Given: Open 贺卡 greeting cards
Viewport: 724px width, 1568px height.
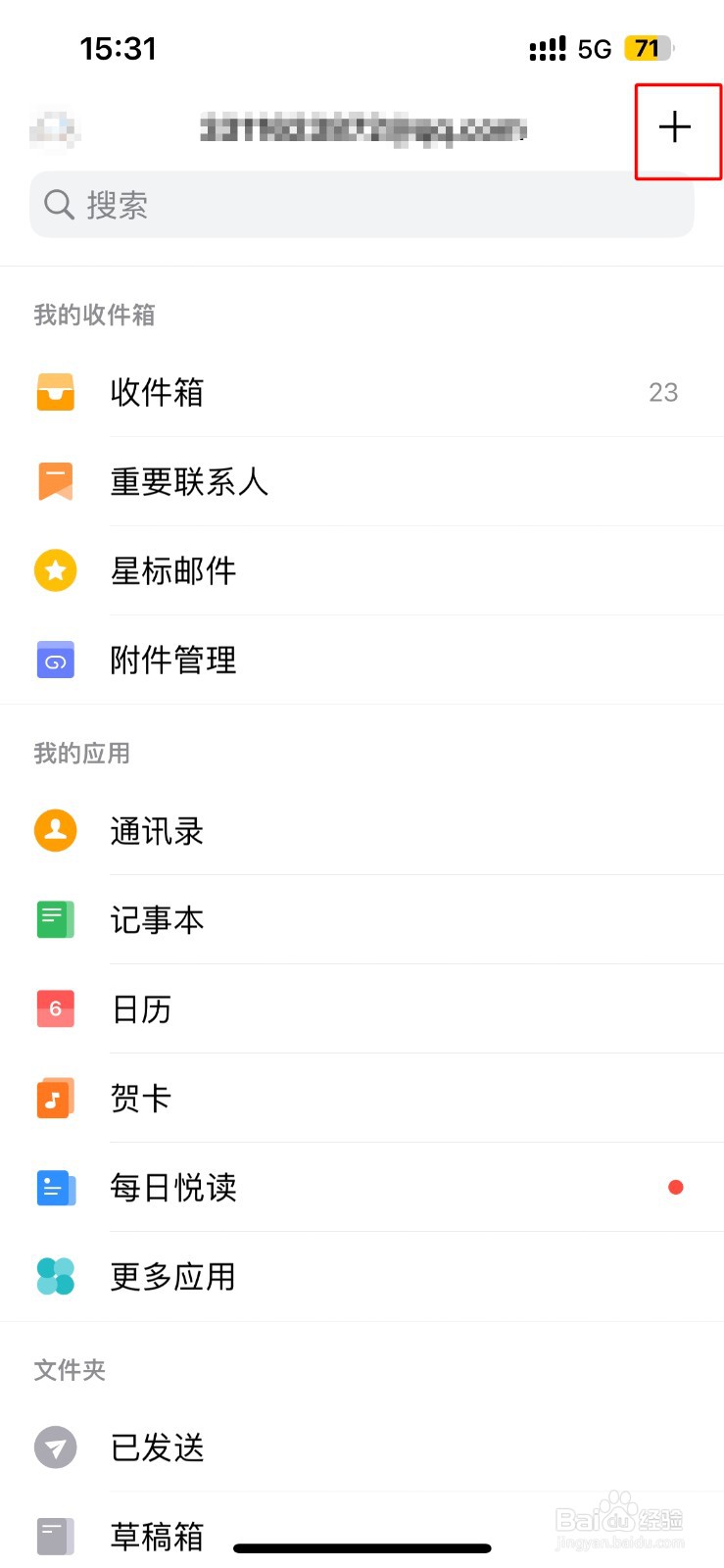Looking at the screenshot, I should click(362, 1098).
